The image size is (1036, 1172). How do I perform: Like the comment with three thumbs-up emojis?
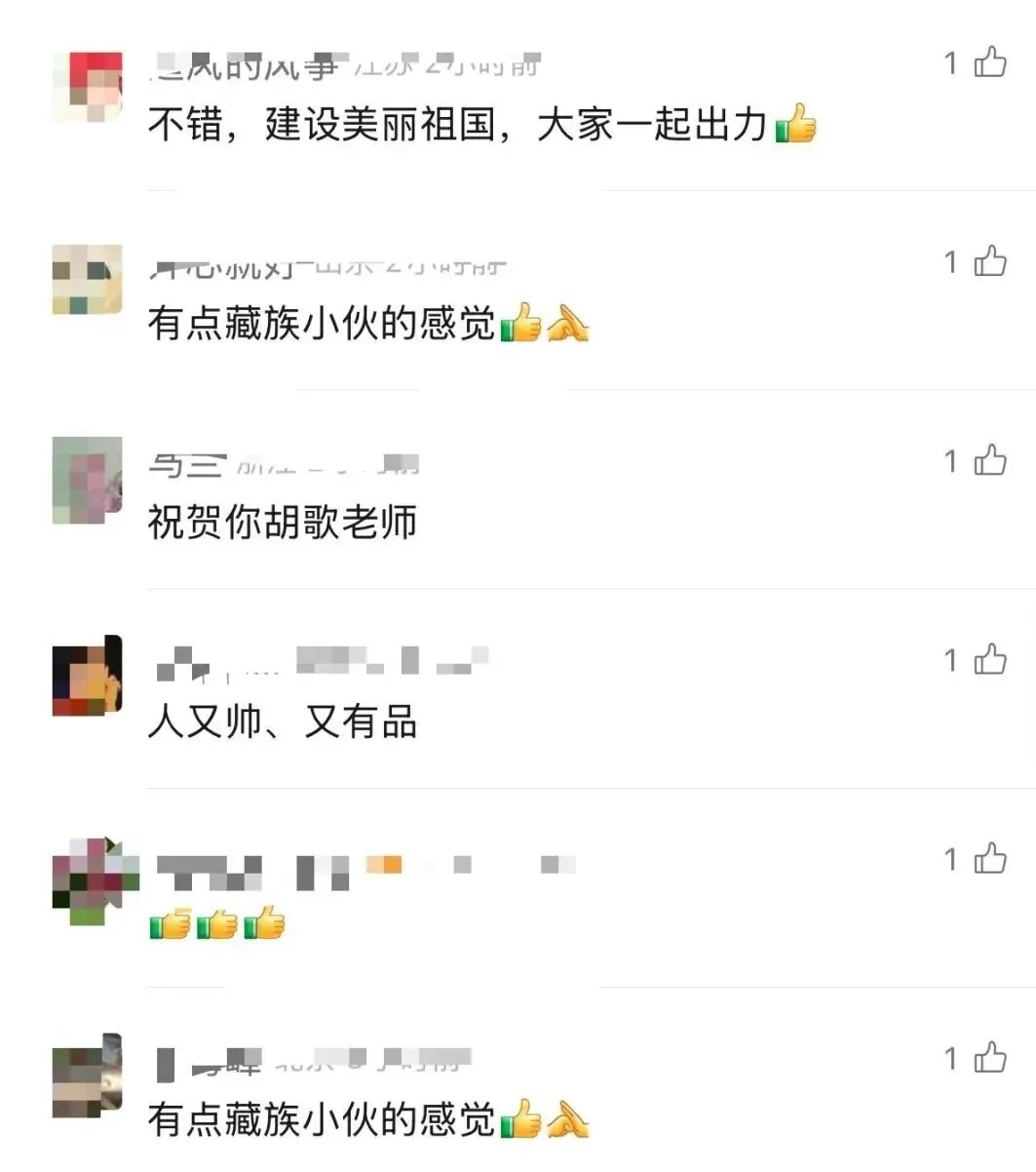coord(989,859)
